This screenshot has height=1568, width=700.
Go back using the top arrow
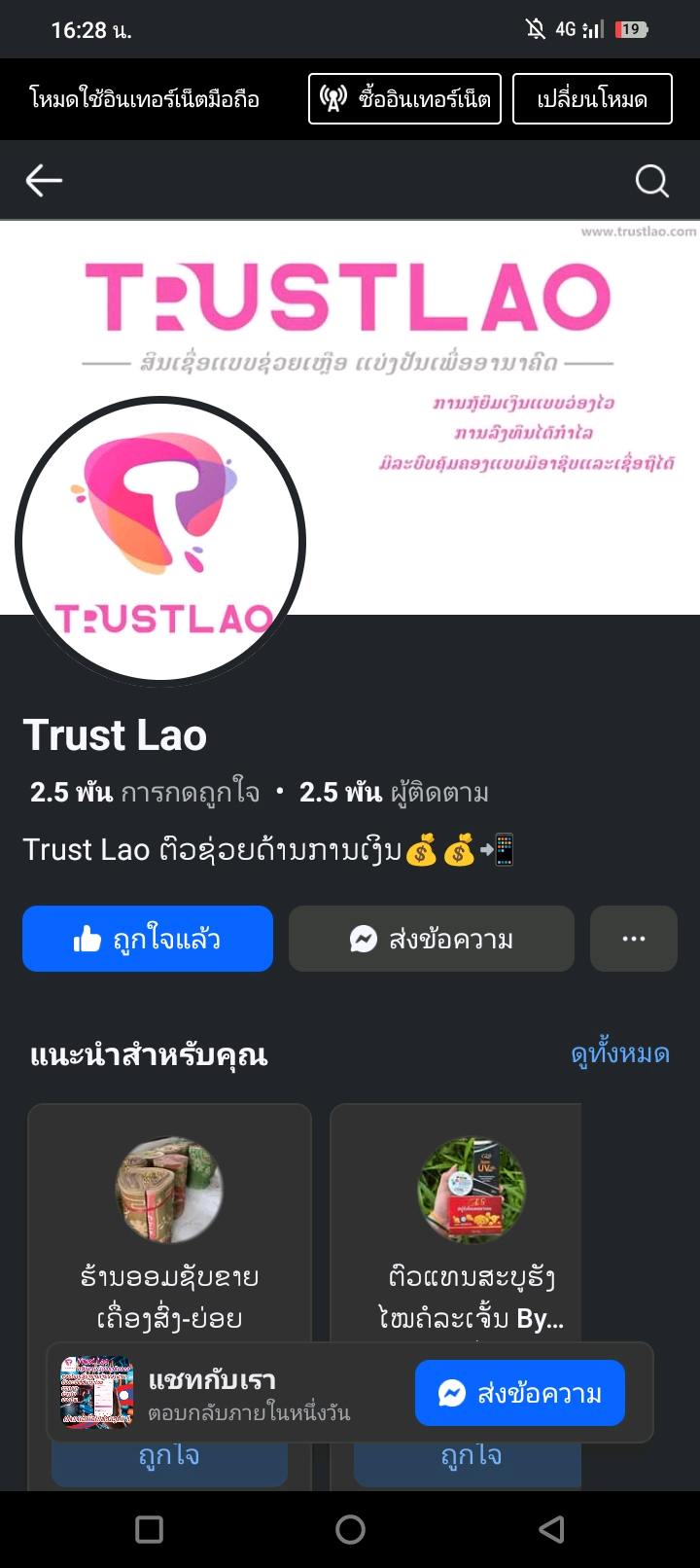(x=44, y=180)
